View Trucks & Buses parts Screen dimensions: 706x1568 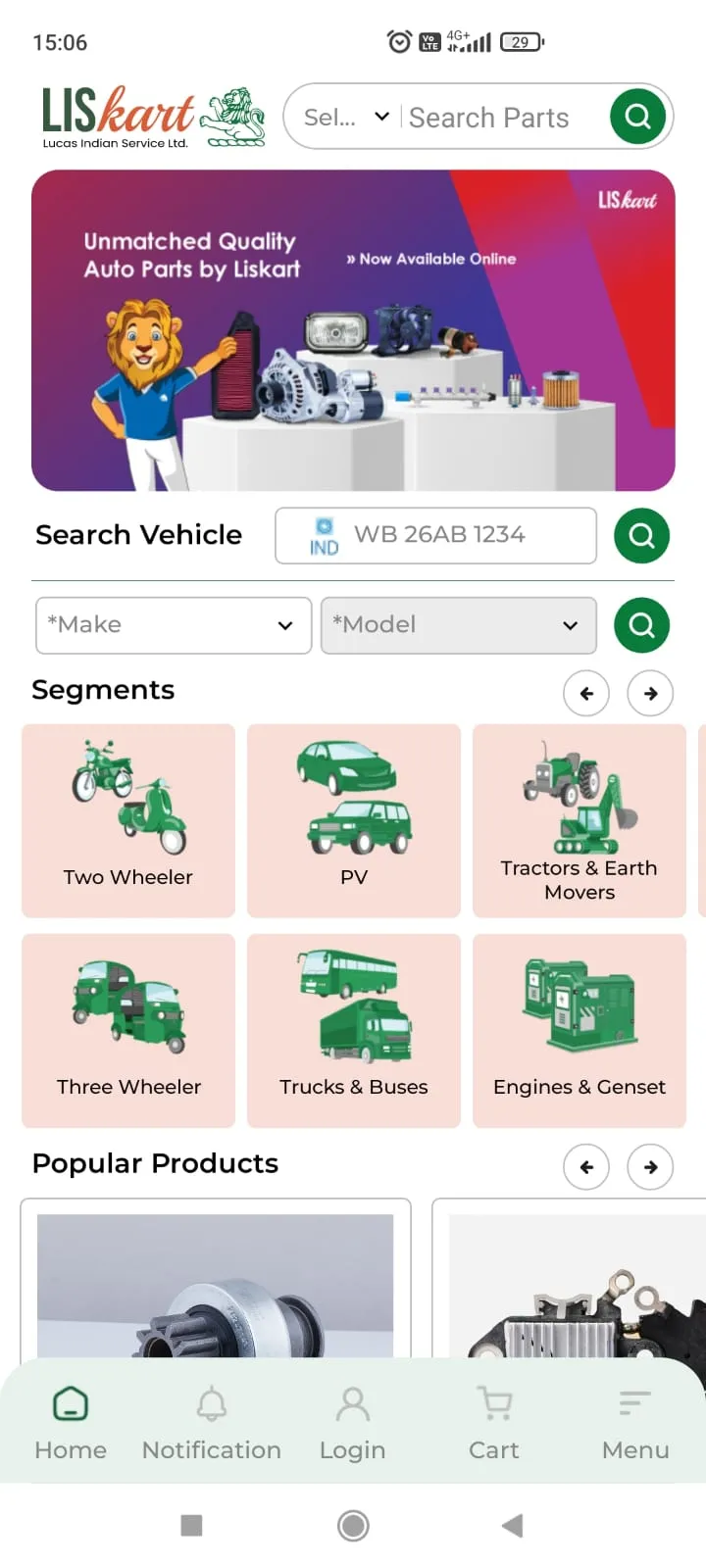[x=354, y=1030]
